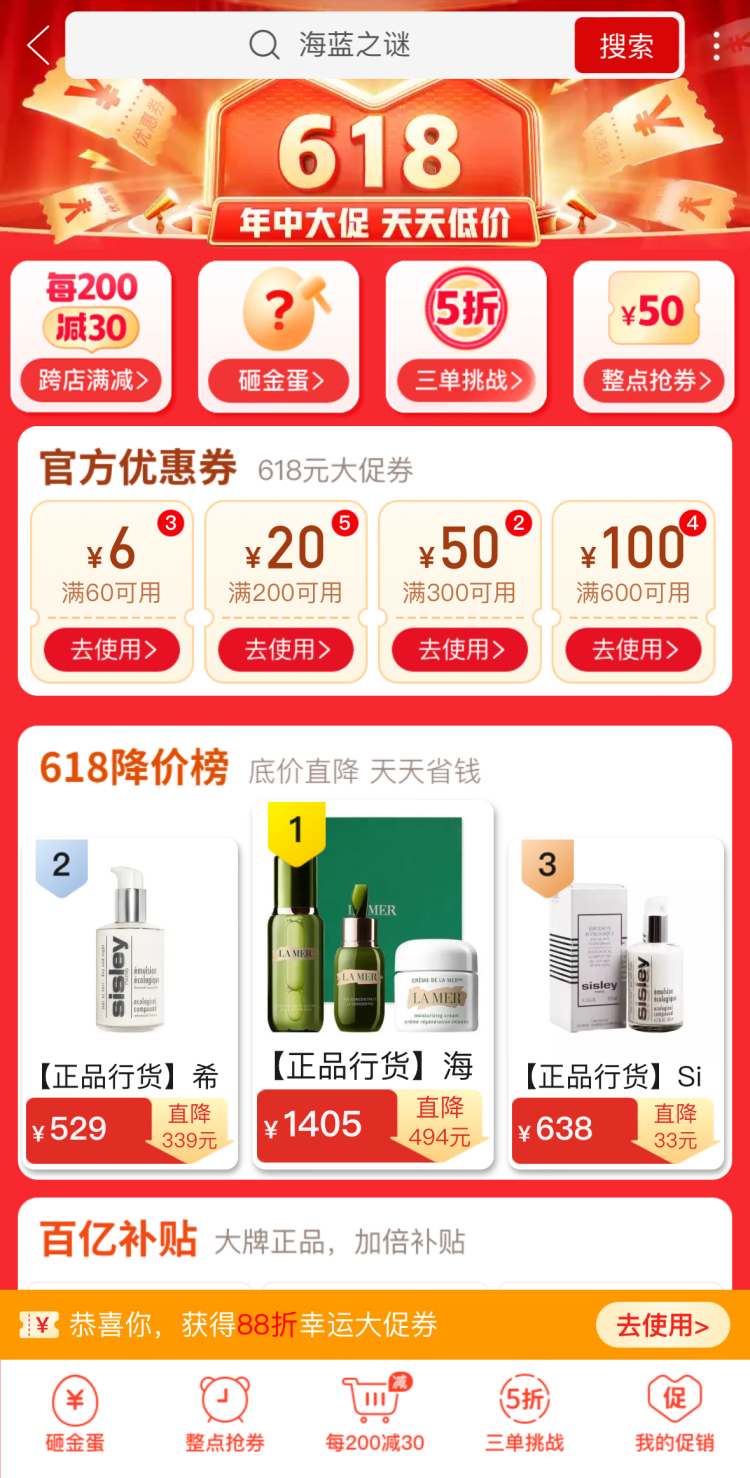Image resolution: width=750 pixels, height=1478 pixels.
Task: Use the ¥6 coupon via 去使用
Action: 112,650
